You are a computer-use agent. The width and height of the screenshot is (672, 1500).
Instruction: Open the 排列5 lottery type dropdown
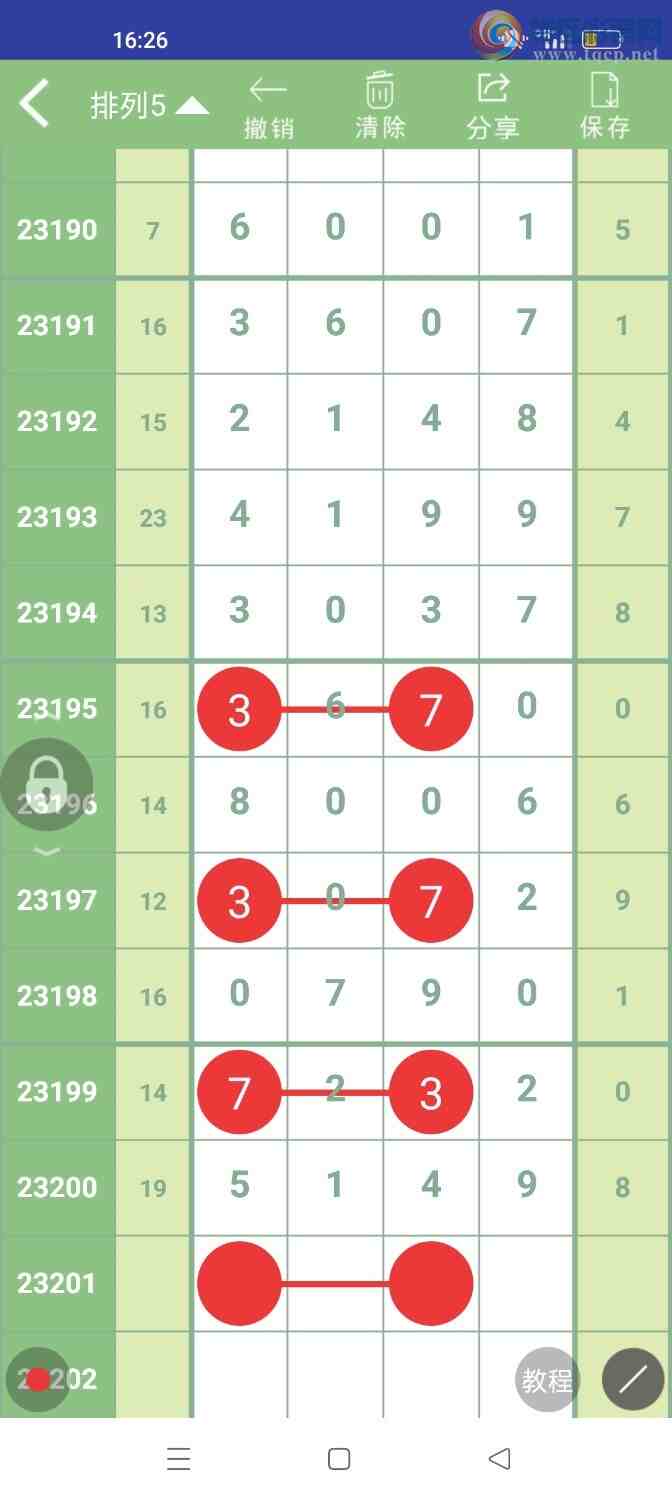pos(149,106)
